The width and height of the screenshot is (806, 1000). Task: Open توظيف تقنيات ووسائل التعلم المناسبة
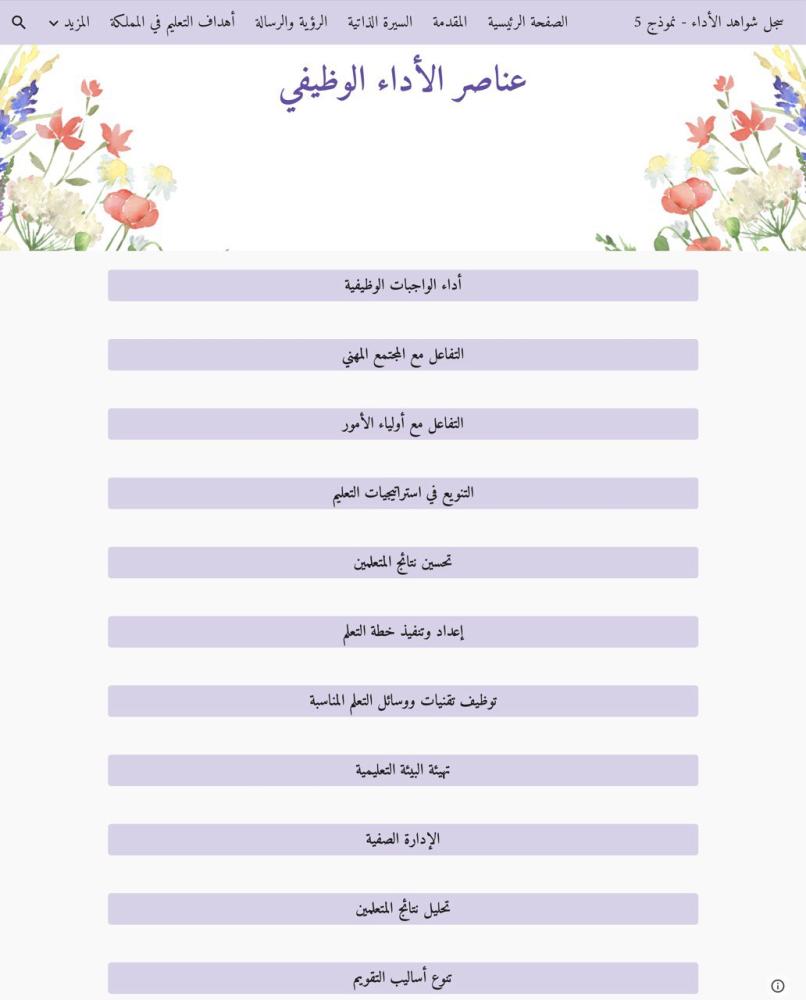click(403, 701)
